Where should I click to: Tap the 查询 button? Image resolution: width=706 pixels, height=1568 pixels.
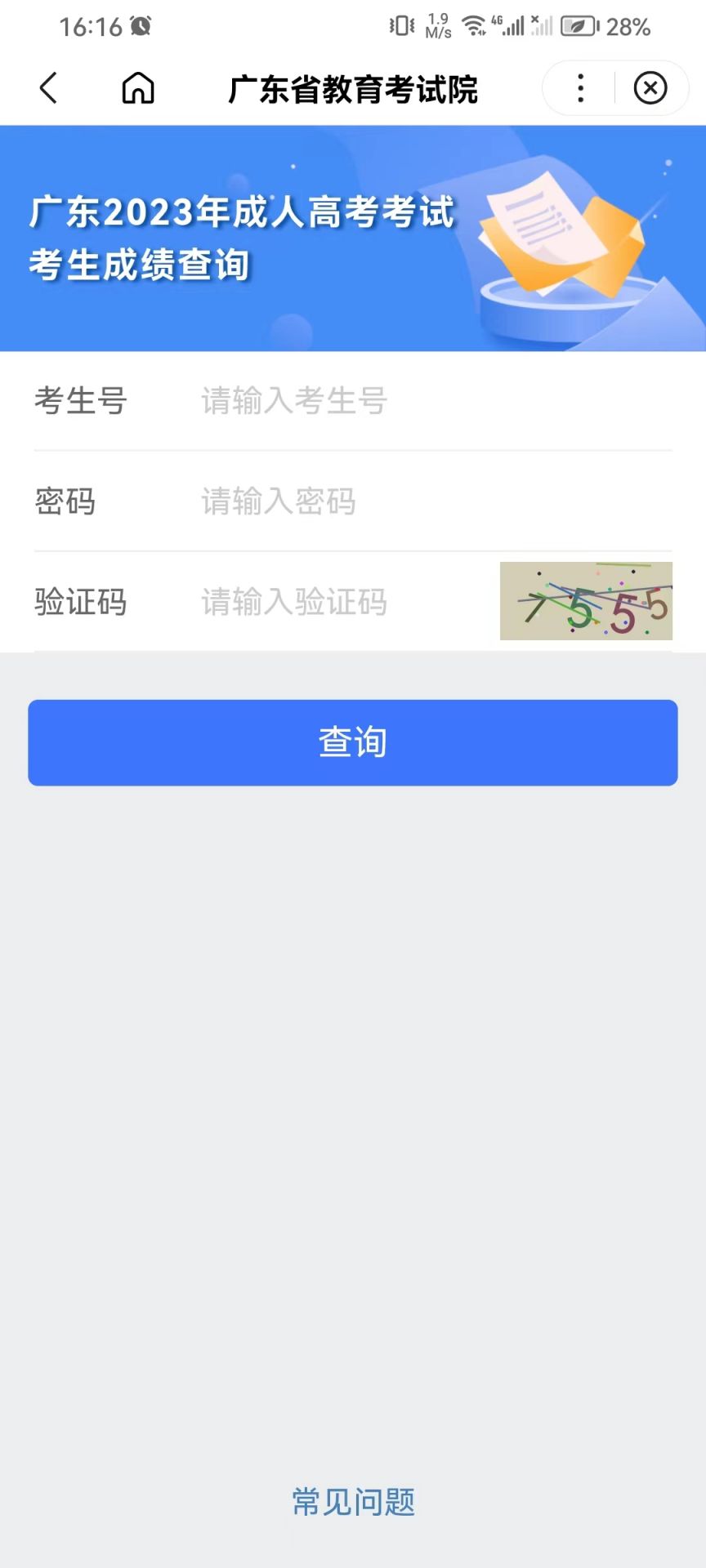tap(353, 742)
